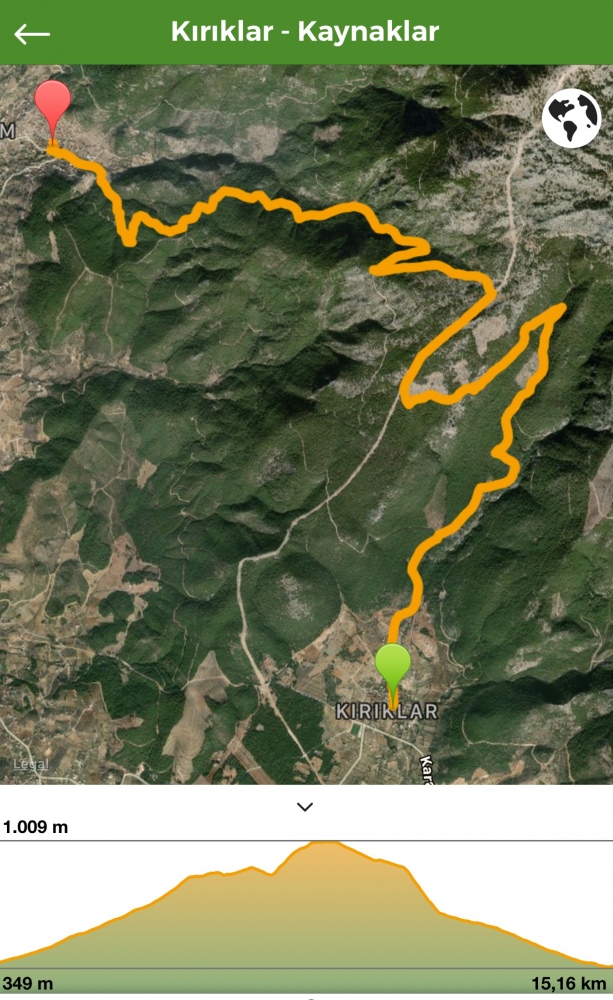
Task: Go back using the arrow icon
Action: click(x=31, y=34)
